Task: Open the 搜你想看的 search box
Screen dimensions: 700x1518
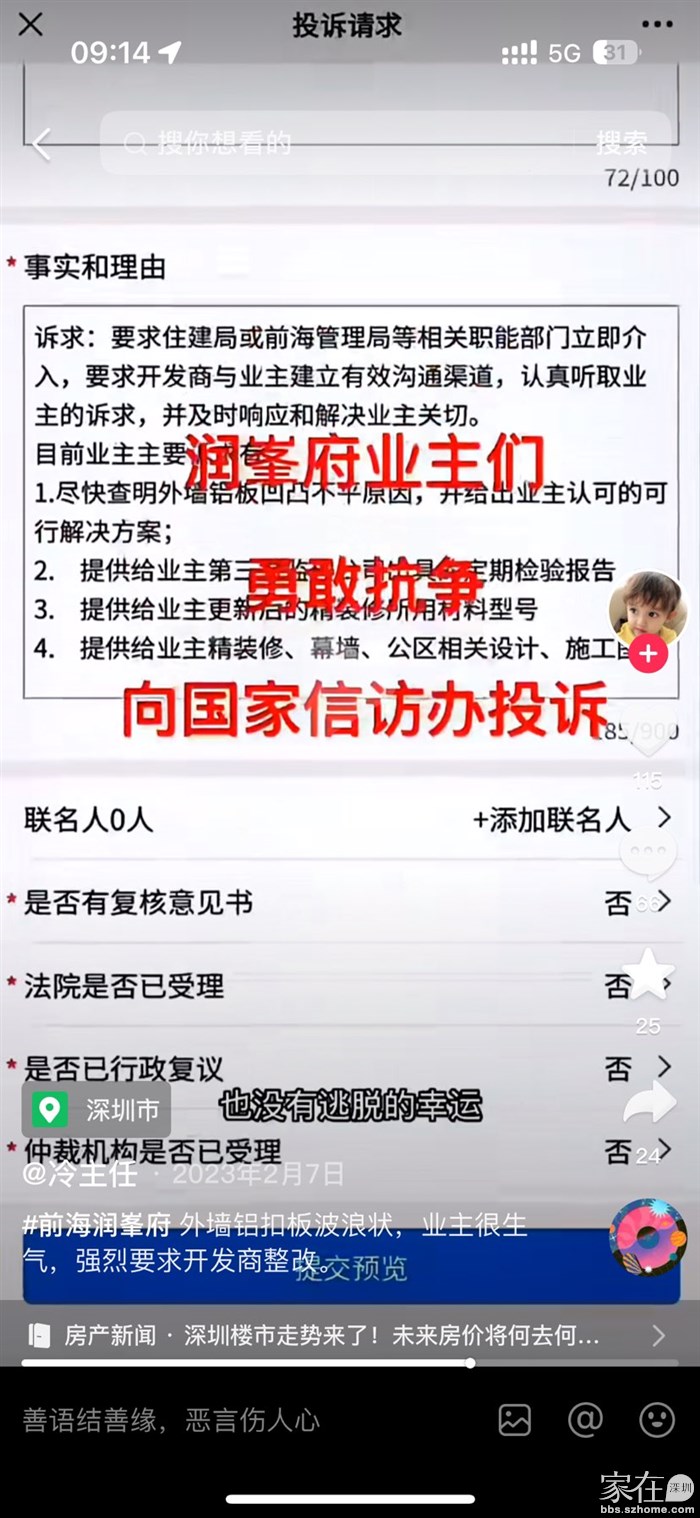Action: (340, 144)
